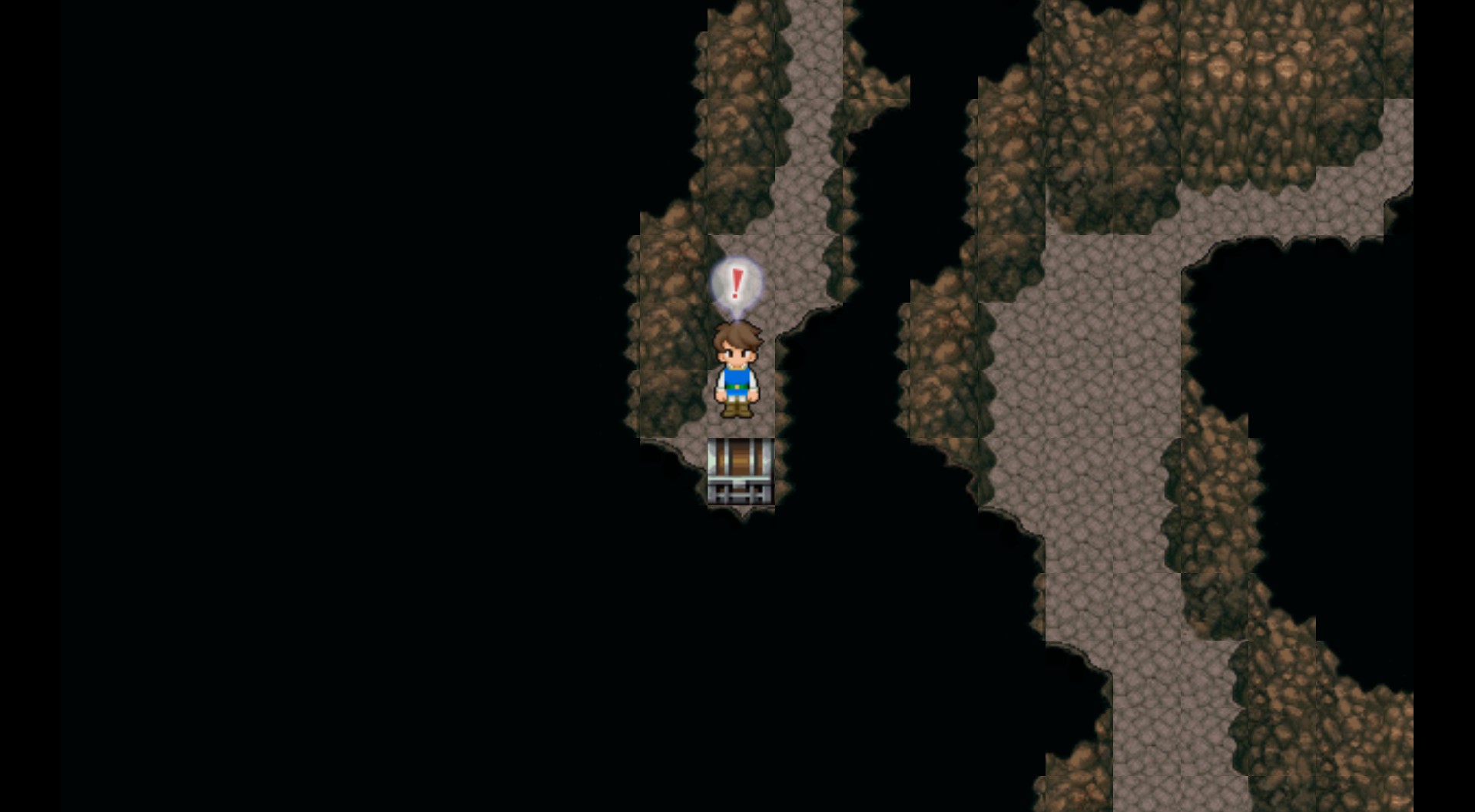Open the treasure chest below the character

pos(741,470)
